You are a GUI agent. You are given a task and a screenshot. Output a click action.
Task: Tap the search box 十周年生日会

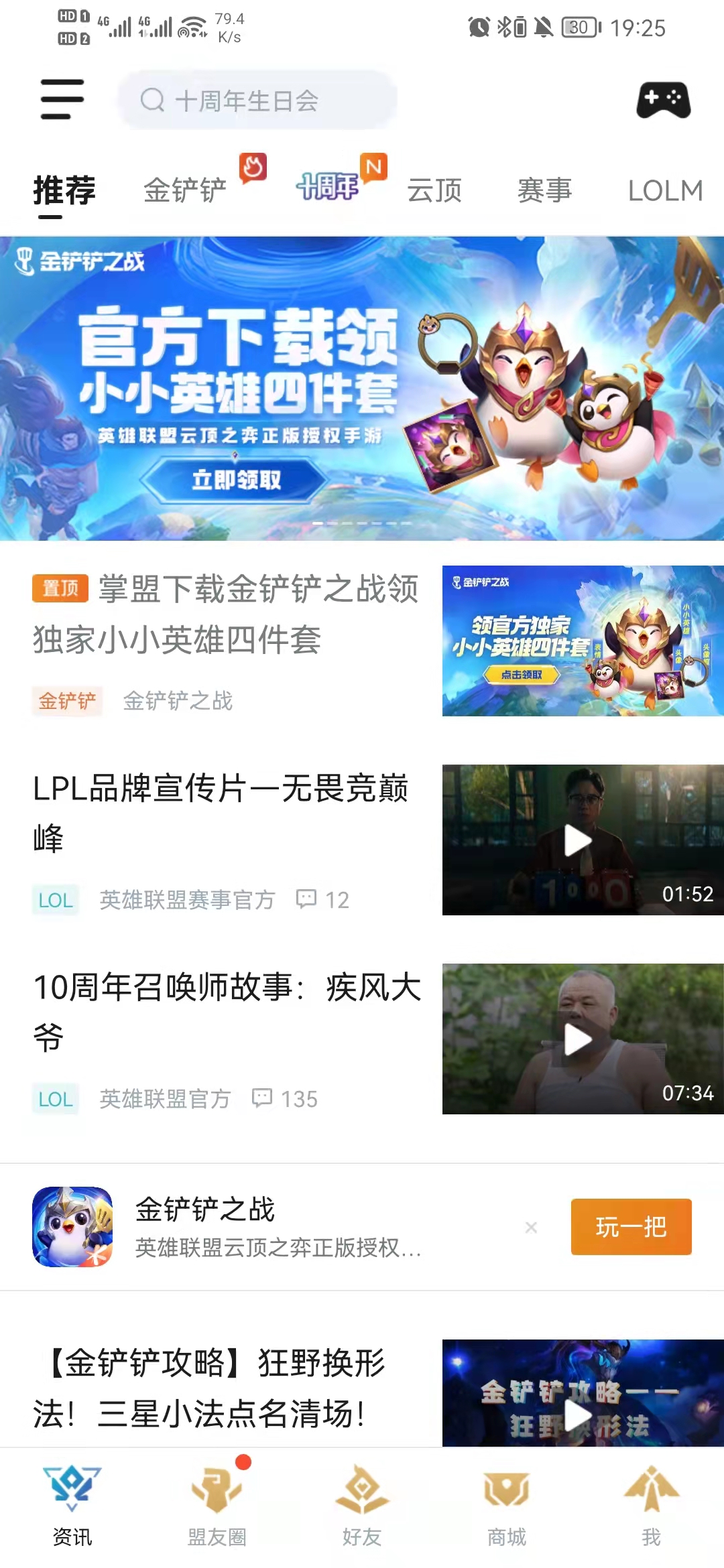click(258, 101)
